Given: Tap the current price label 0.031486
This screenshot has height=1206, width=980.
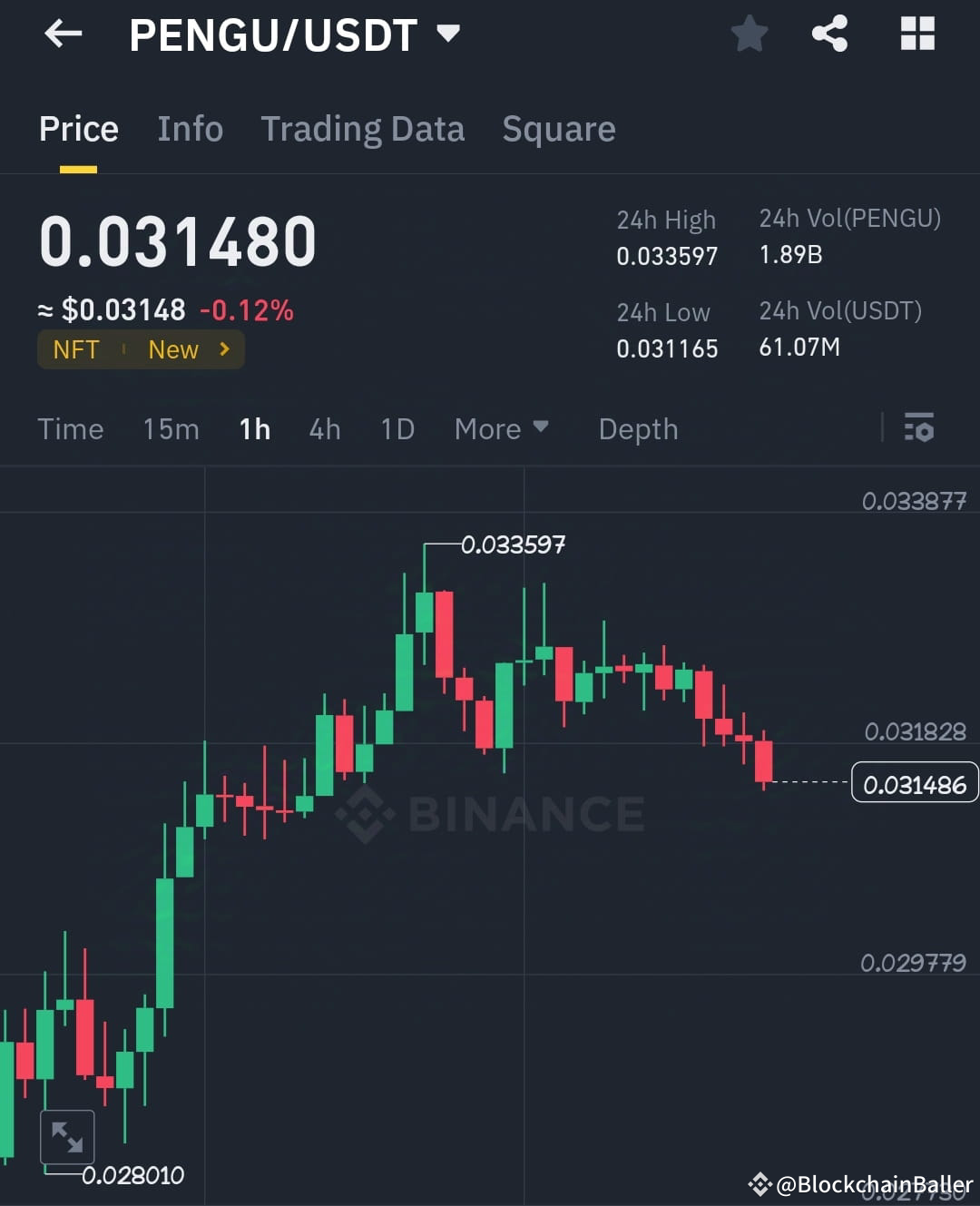Looking at the screenshot, I should (914, 782).
